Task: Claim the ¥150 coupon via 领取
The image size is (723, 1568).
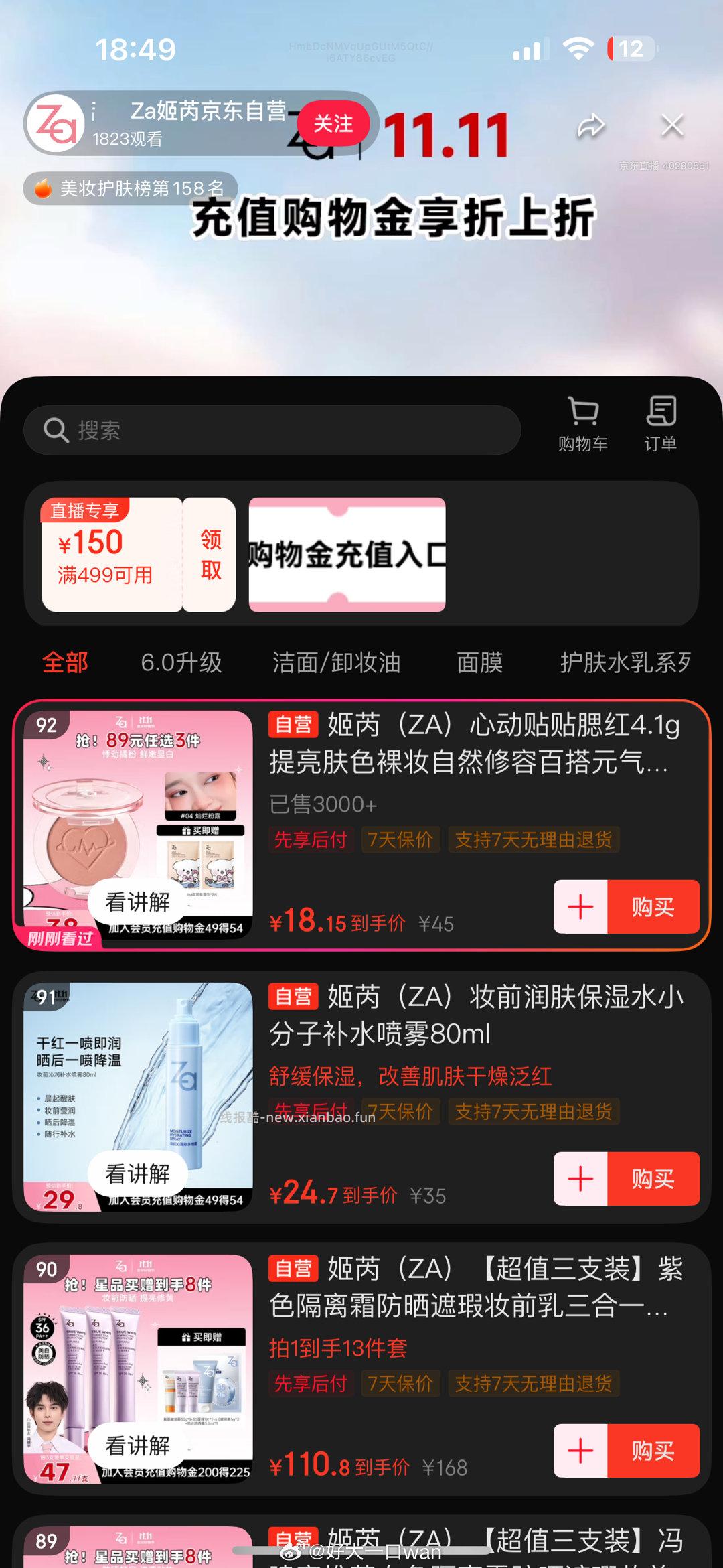Action: [208, 555]
